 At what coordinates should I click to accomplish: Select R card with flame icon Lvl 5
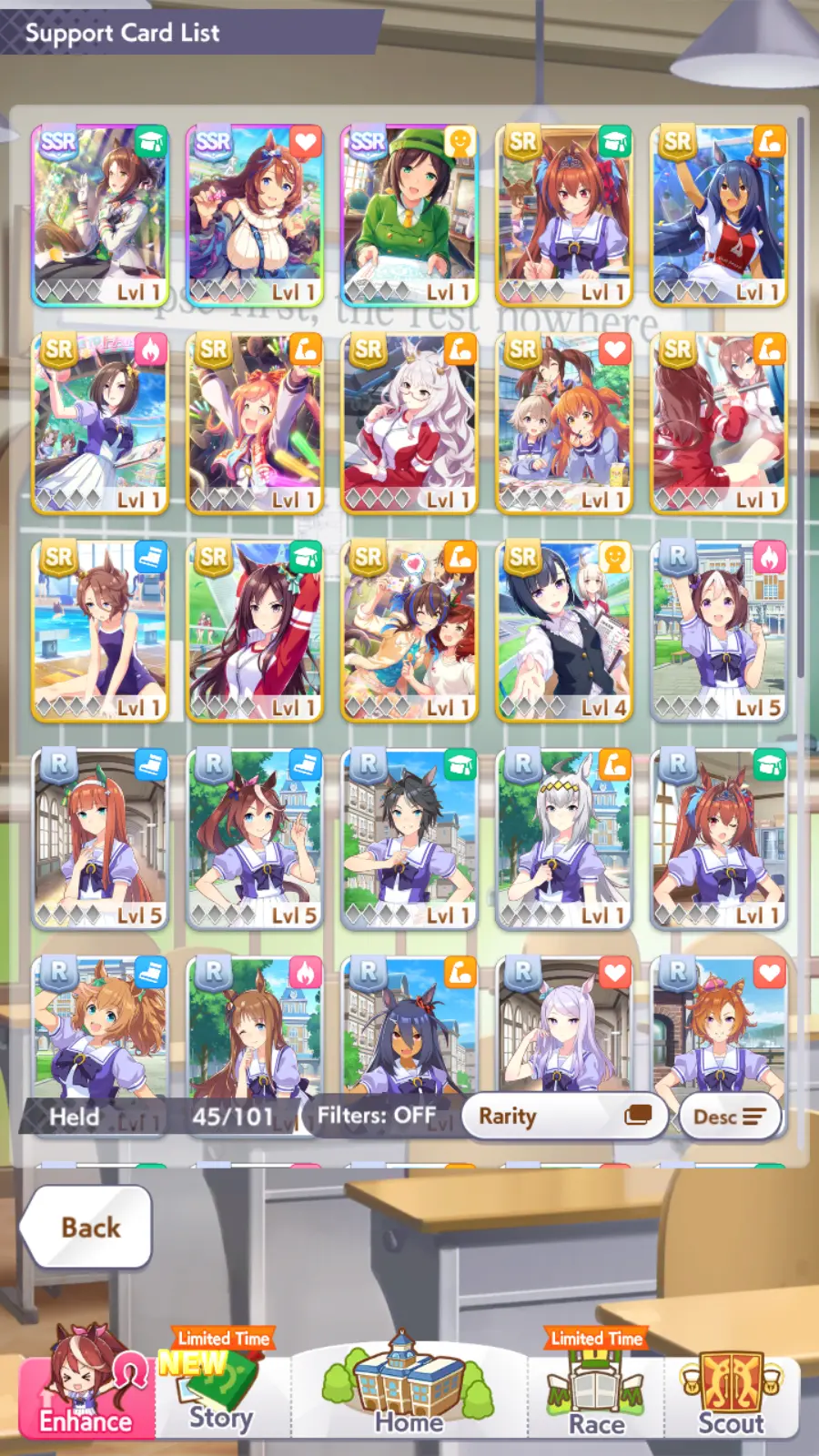click(x=719, y=632)
